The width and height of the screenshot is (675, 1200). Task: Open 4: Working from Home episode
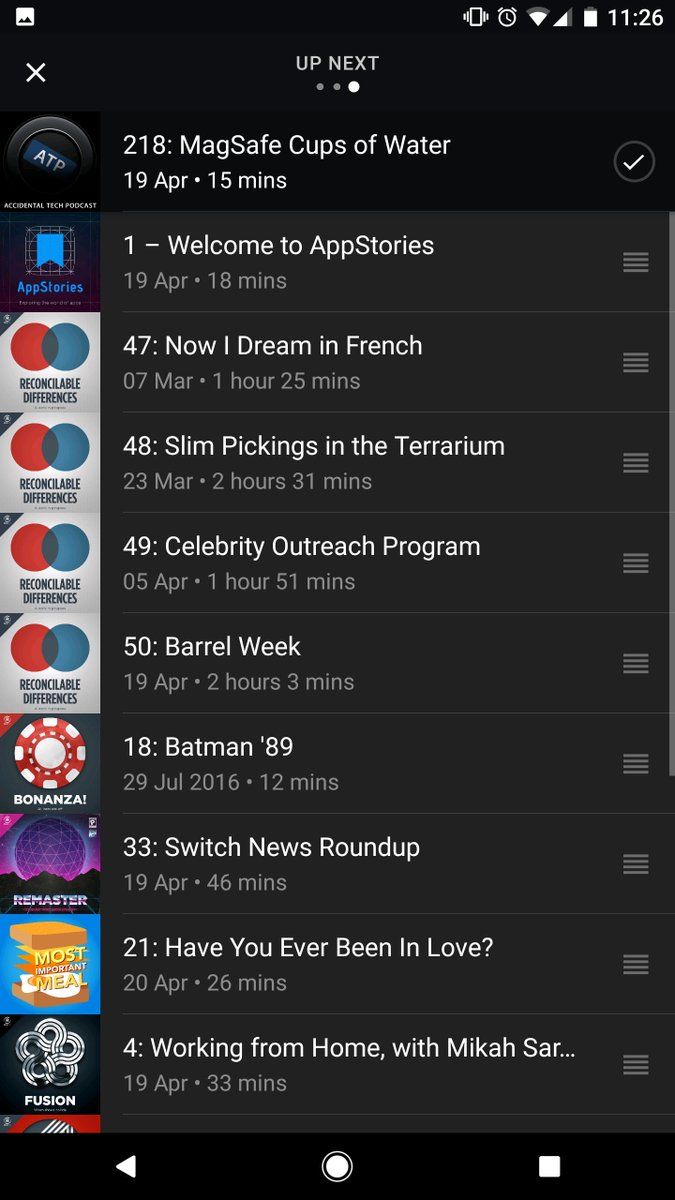337,1064
